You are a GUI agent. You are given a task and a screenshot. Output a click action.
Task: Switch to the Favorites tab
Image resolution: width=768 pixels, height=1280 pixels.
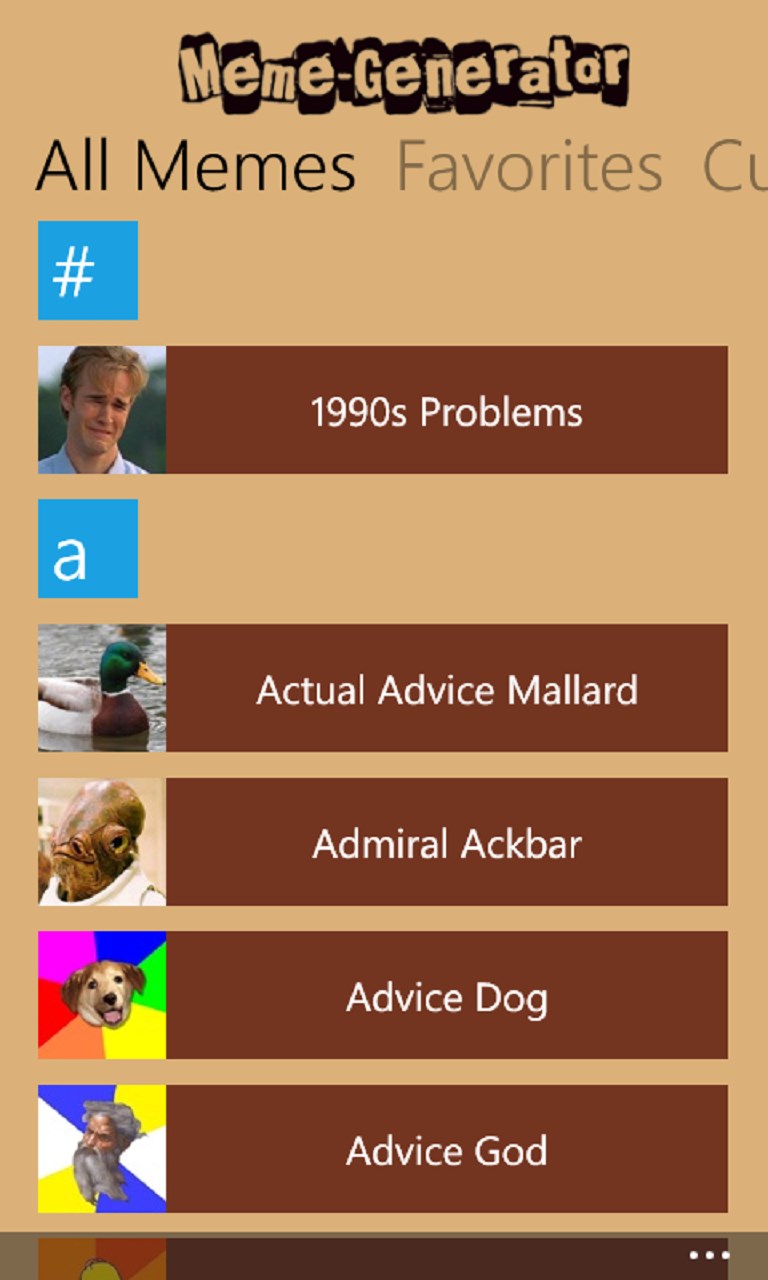[x=529, y=166]
